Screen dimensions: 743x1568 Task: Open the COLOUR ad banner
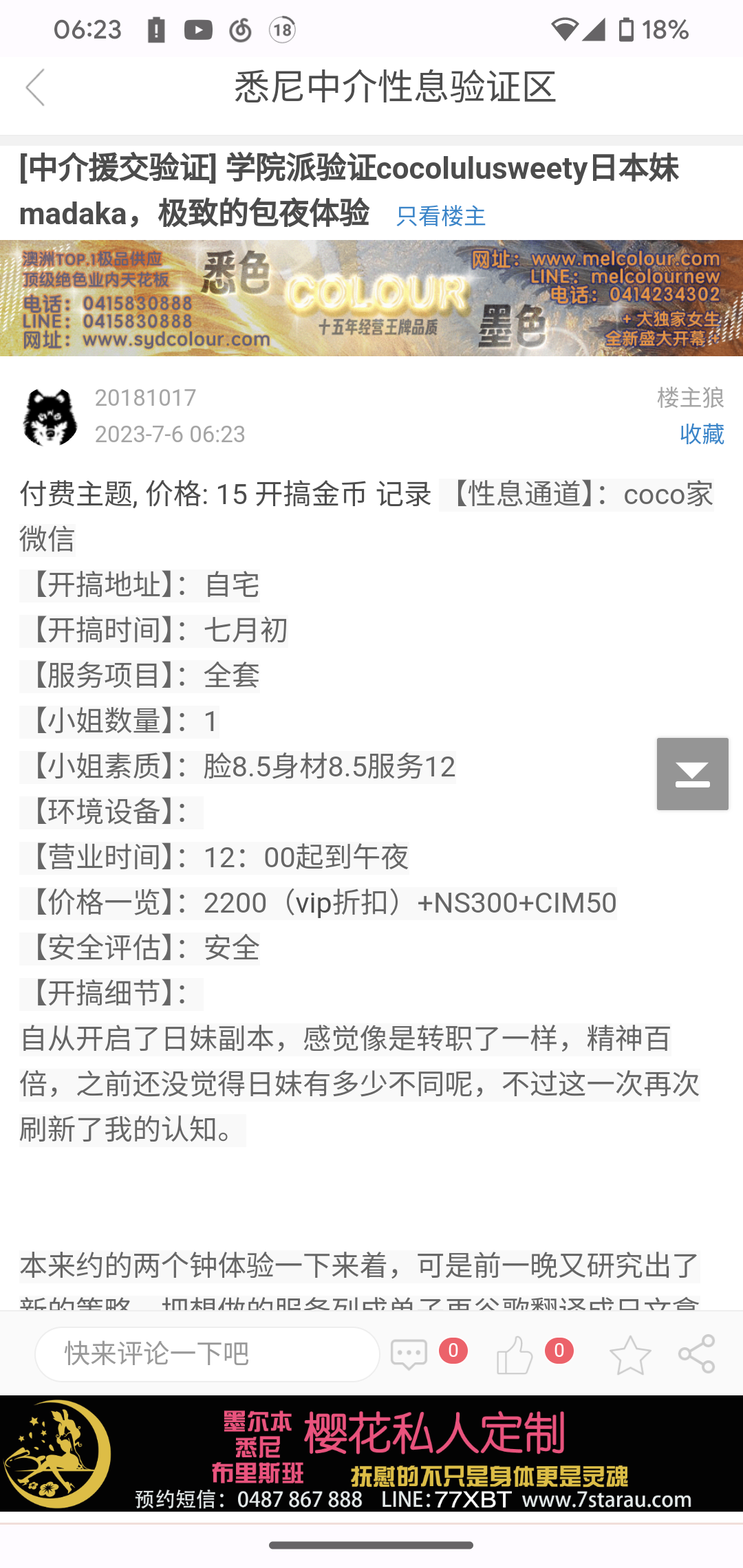[371, 298]
